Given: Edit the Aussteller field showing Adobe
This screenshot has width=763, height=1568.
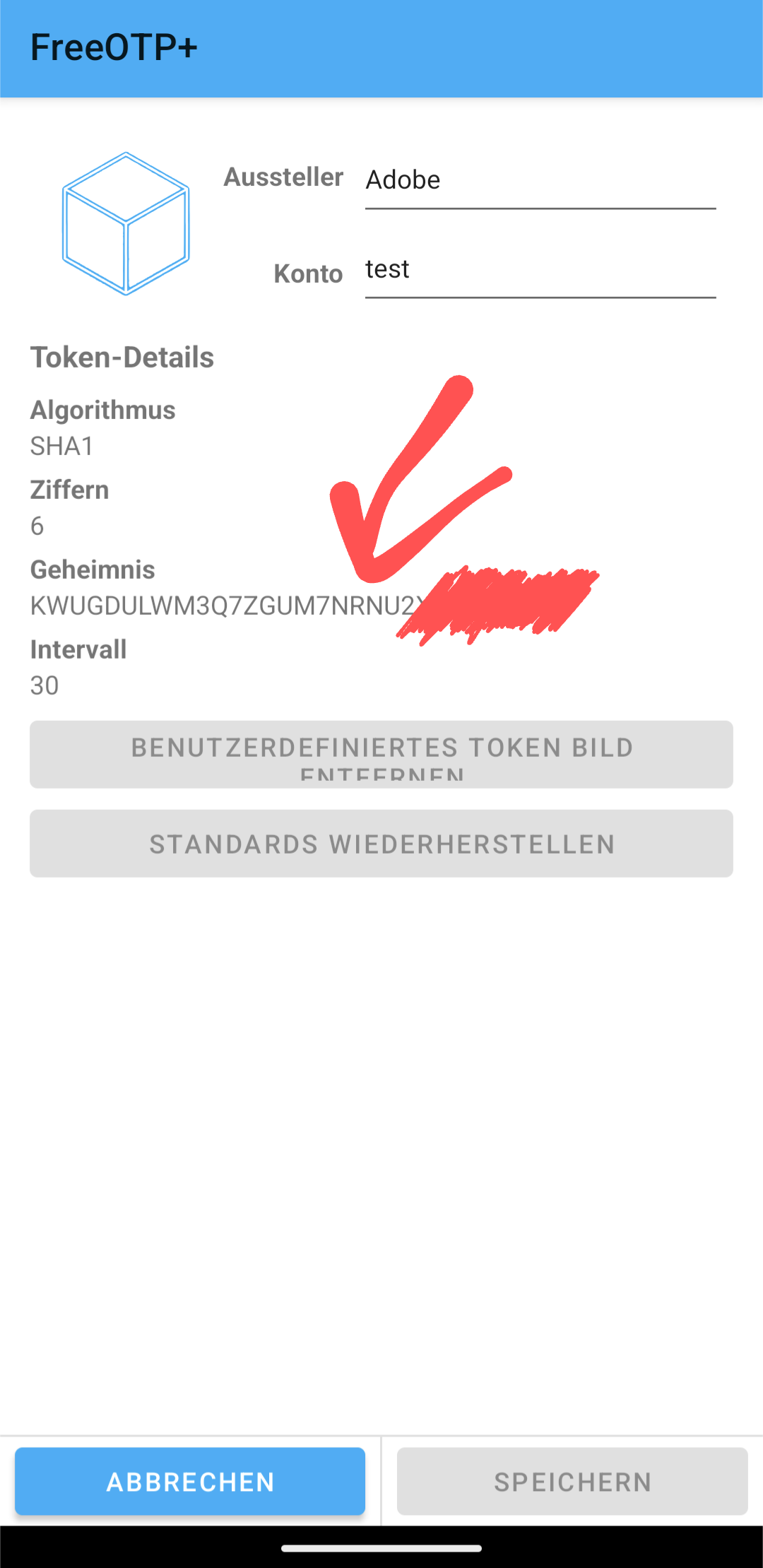Looking at the screenshot, I should pyautogui.click(x=540, y=180).
